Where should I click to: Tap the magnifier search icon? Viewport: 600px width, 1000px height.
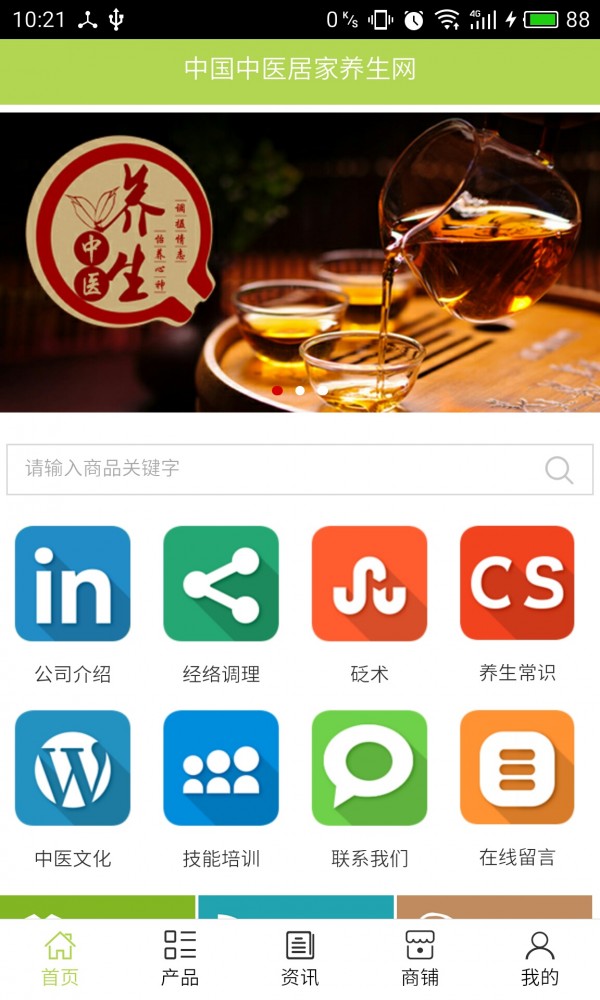(559, 470)
